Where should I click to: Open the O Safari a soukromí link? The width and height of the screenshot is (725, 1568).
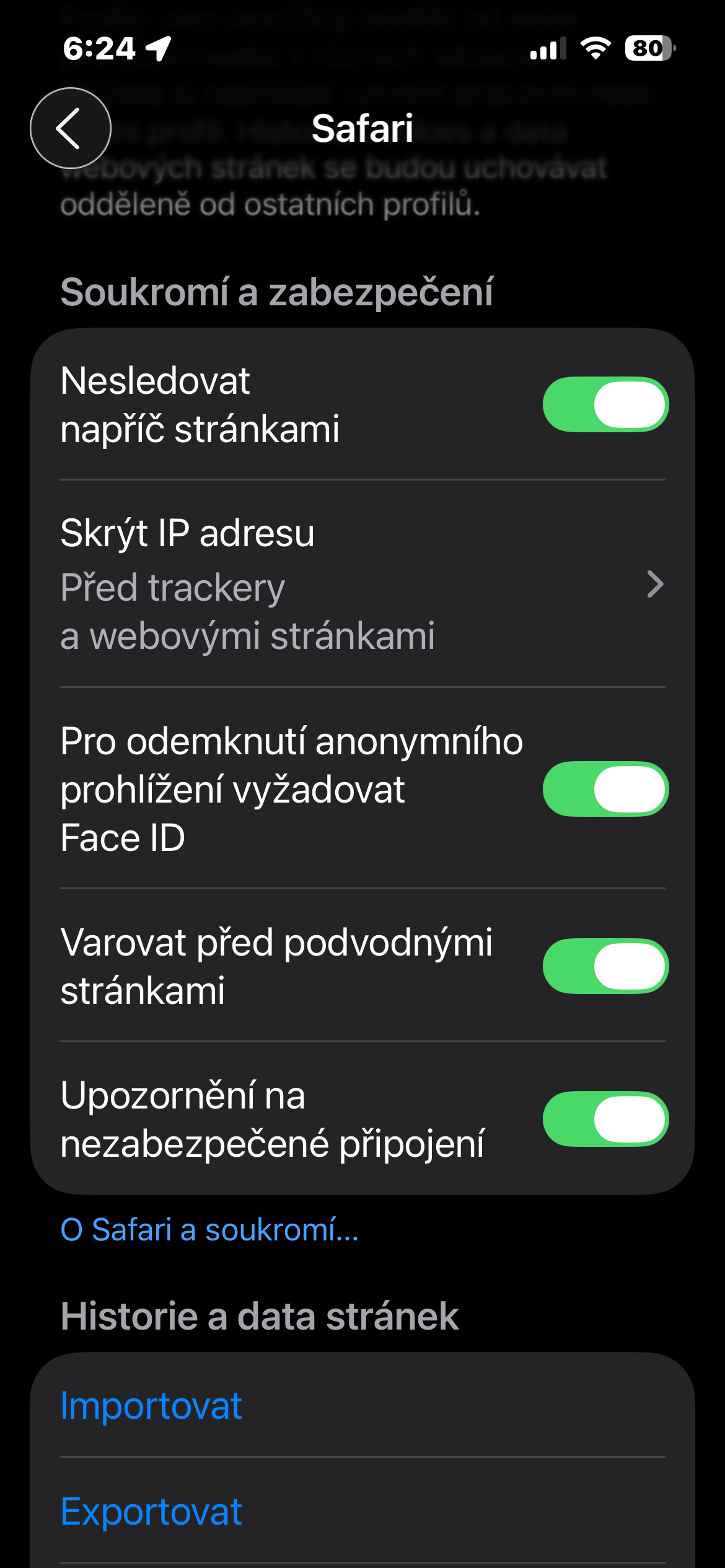[x=209, y=1229]
